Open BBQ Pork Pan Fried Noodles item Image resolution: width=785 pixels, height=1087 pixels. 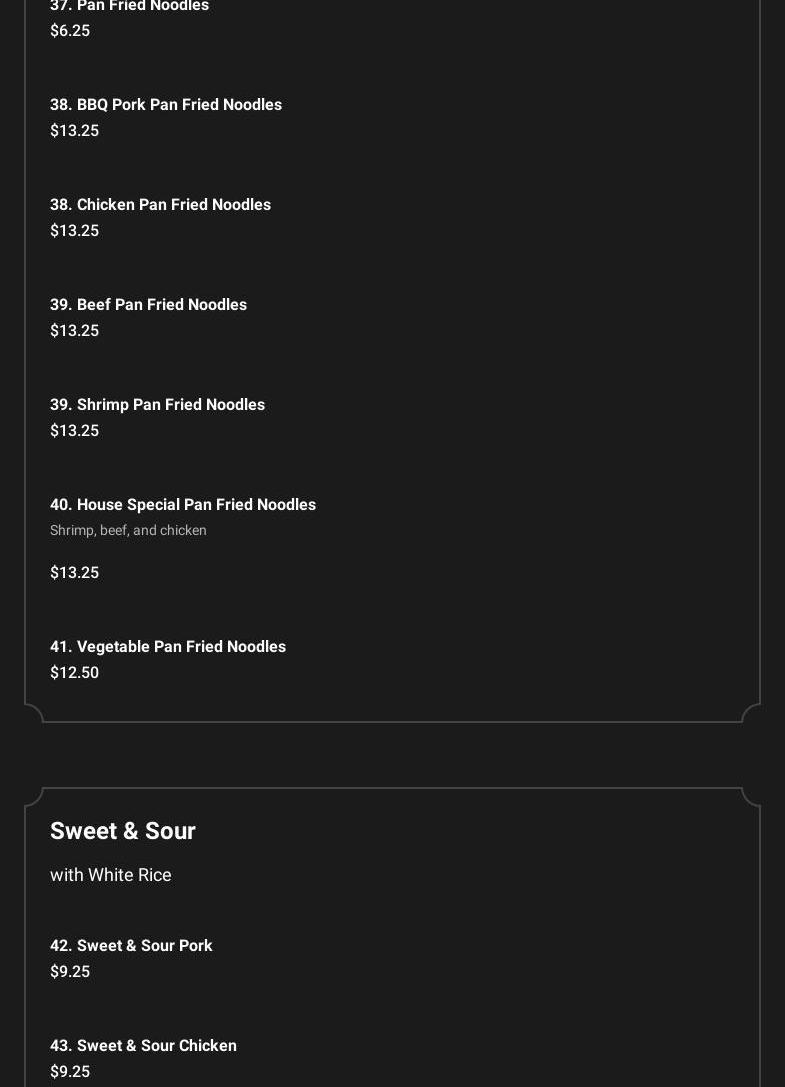(166, 105)
